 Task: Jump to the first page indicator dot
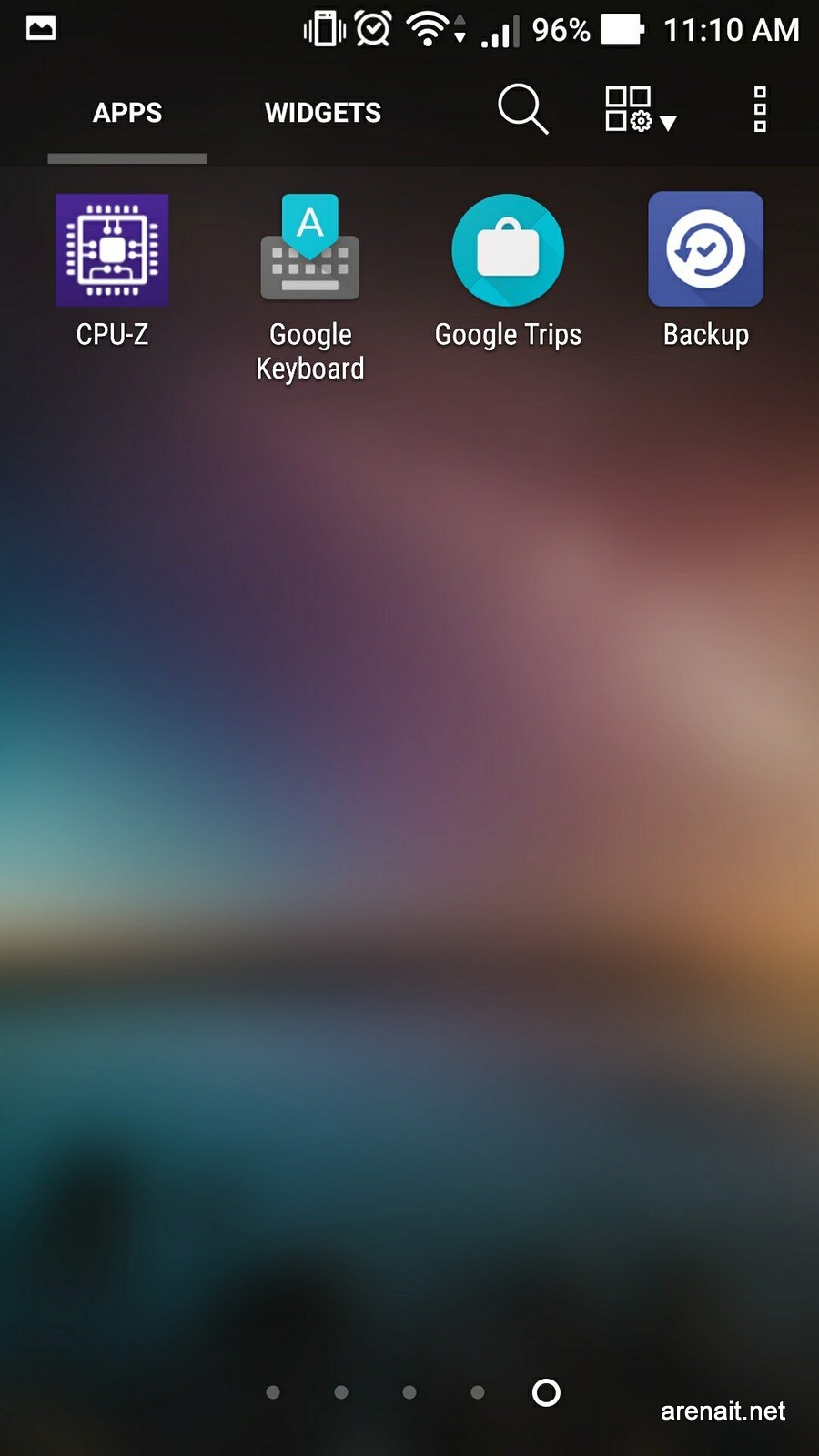[273, 1392]
